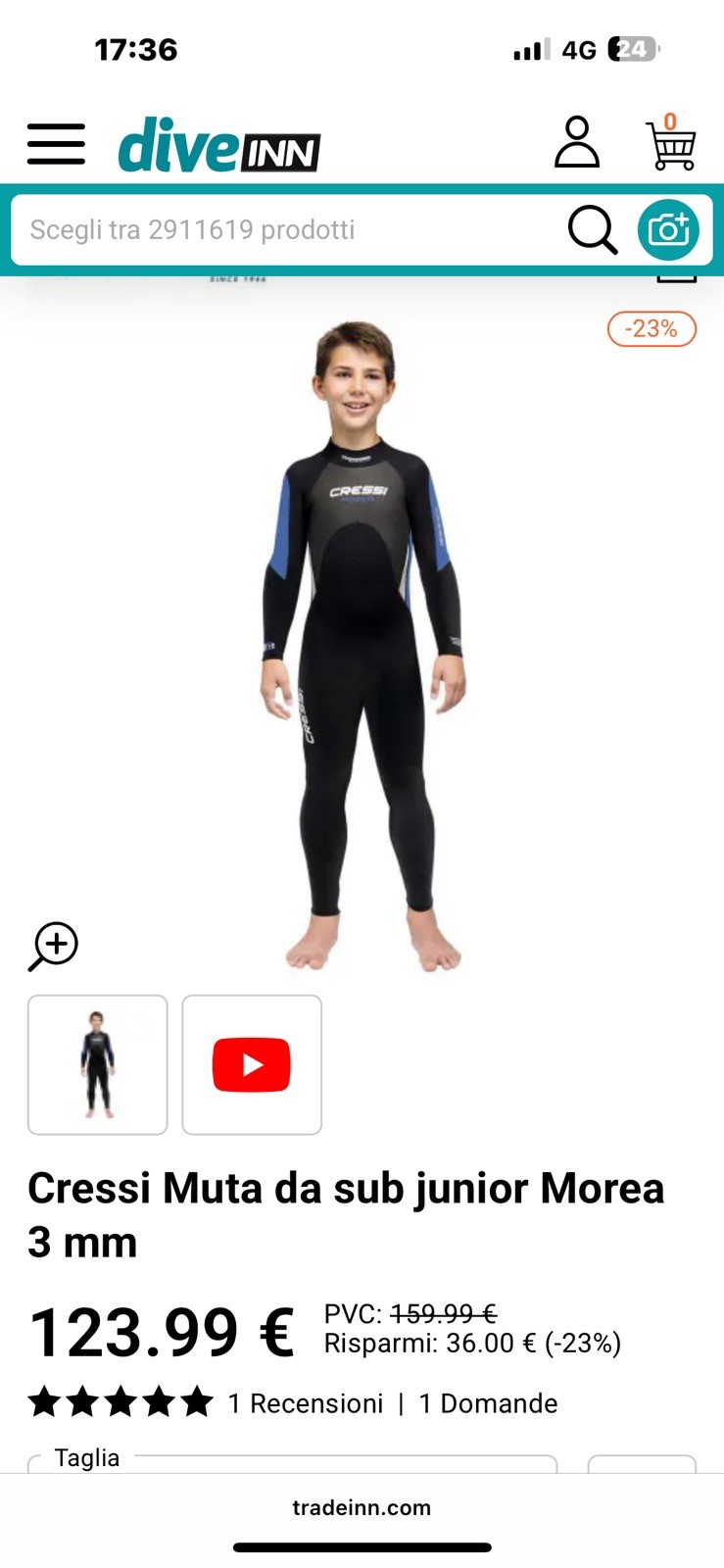The width and height of the screenshot is (724, 1568).
Task: Tap the magnifying glass search icon
Action: click(592, 230)
